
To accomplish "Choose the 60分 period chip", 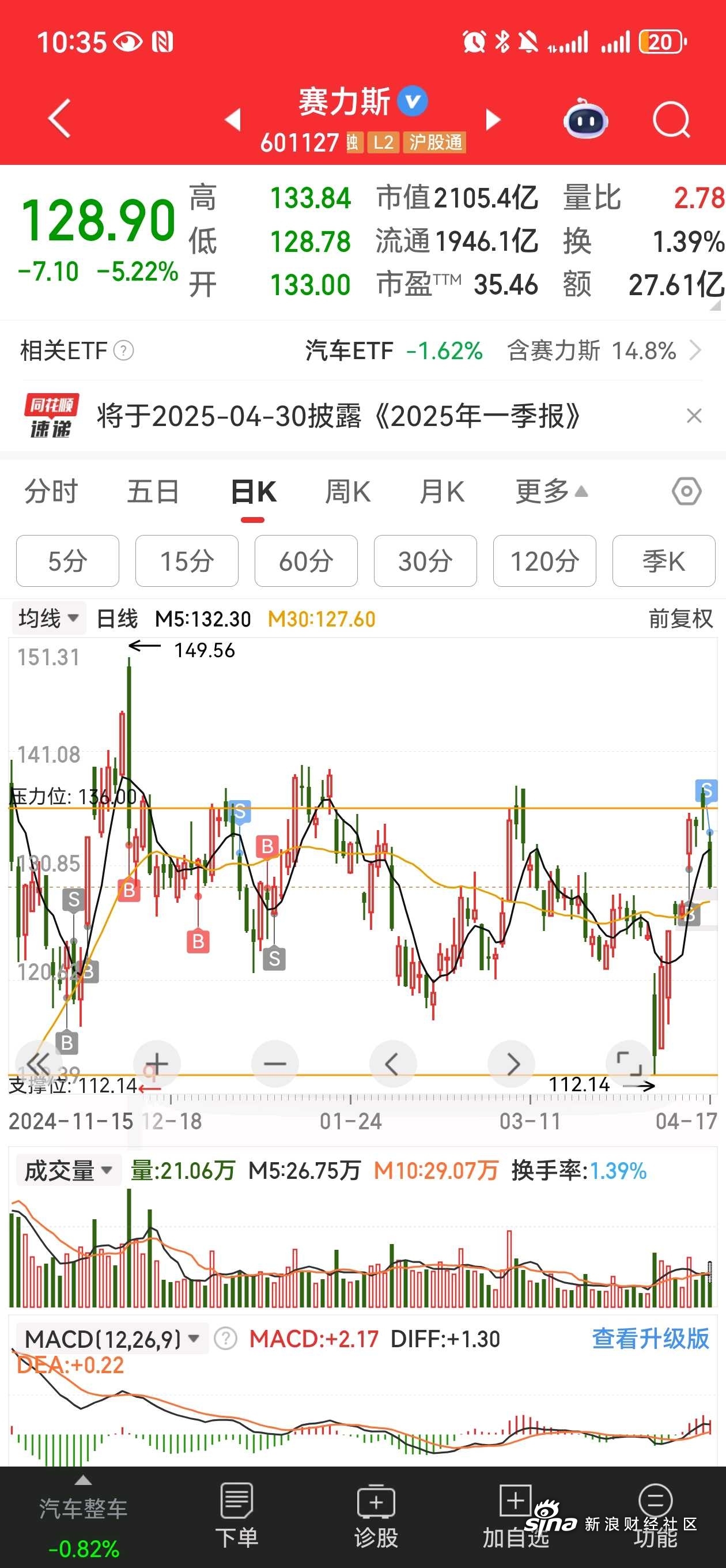I will tap(305, 561).
